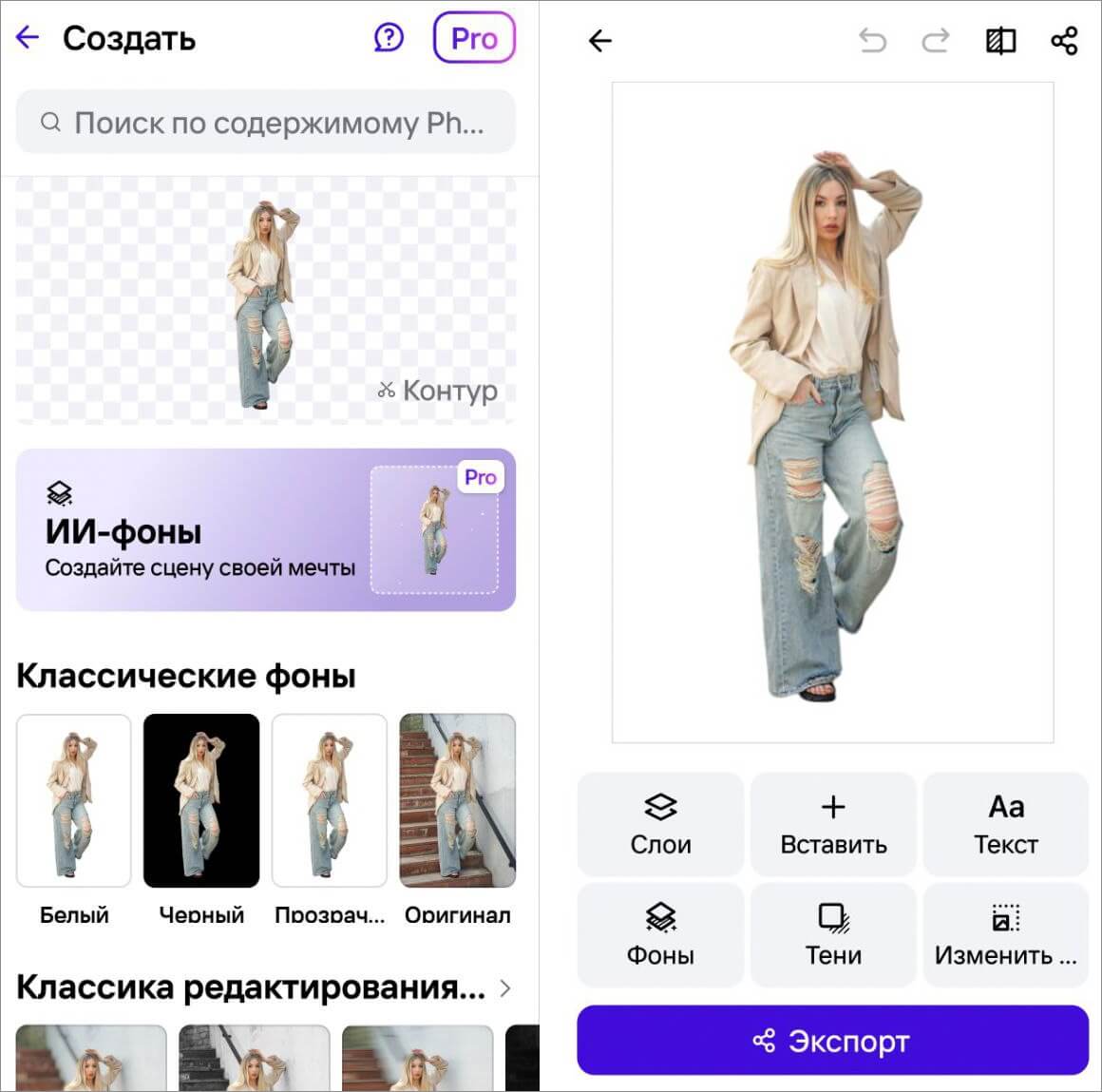The width and height of the screenshot is (1102, 1092).
Task: Open the Photoroom content search field
Action: (x=266, y=123)
